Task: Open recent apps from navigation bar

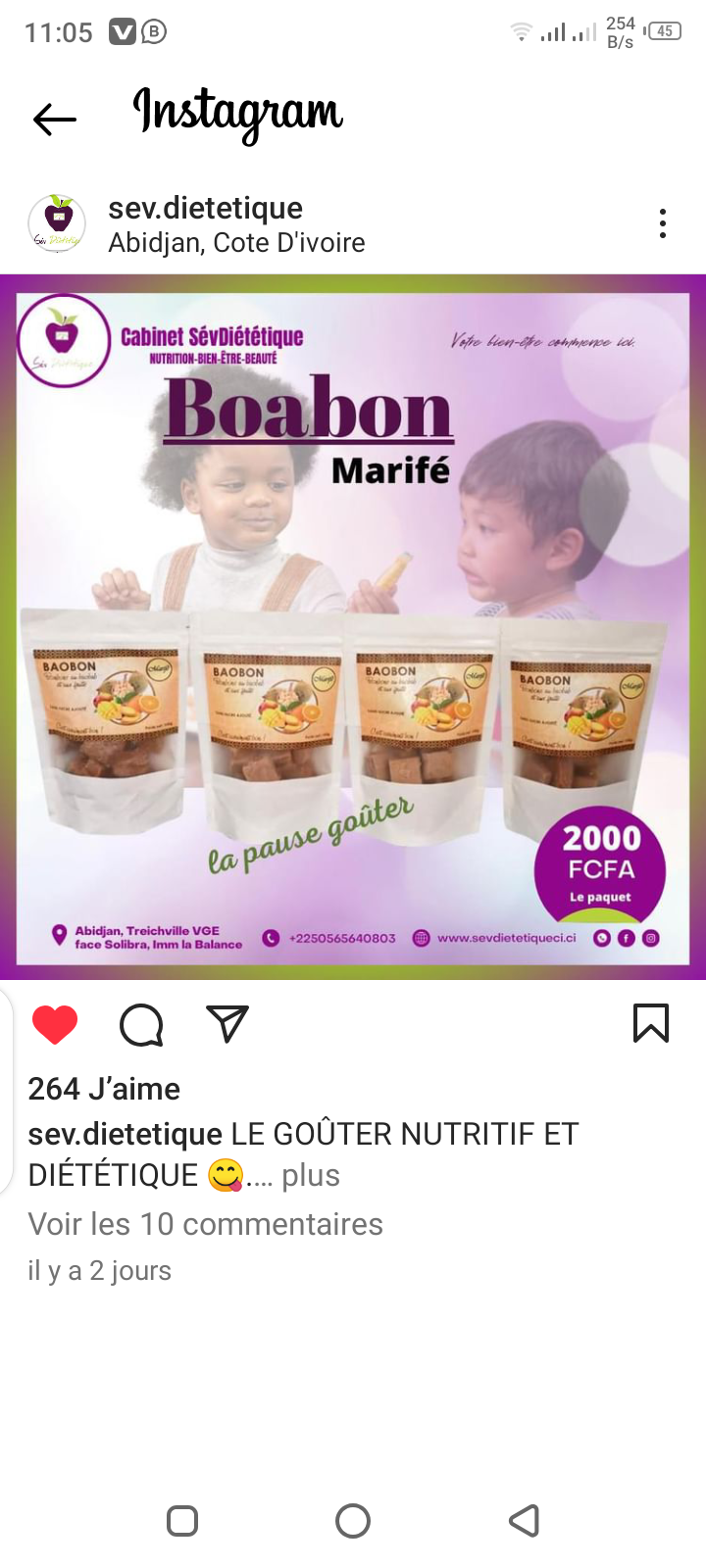Action: point(182,1521)
